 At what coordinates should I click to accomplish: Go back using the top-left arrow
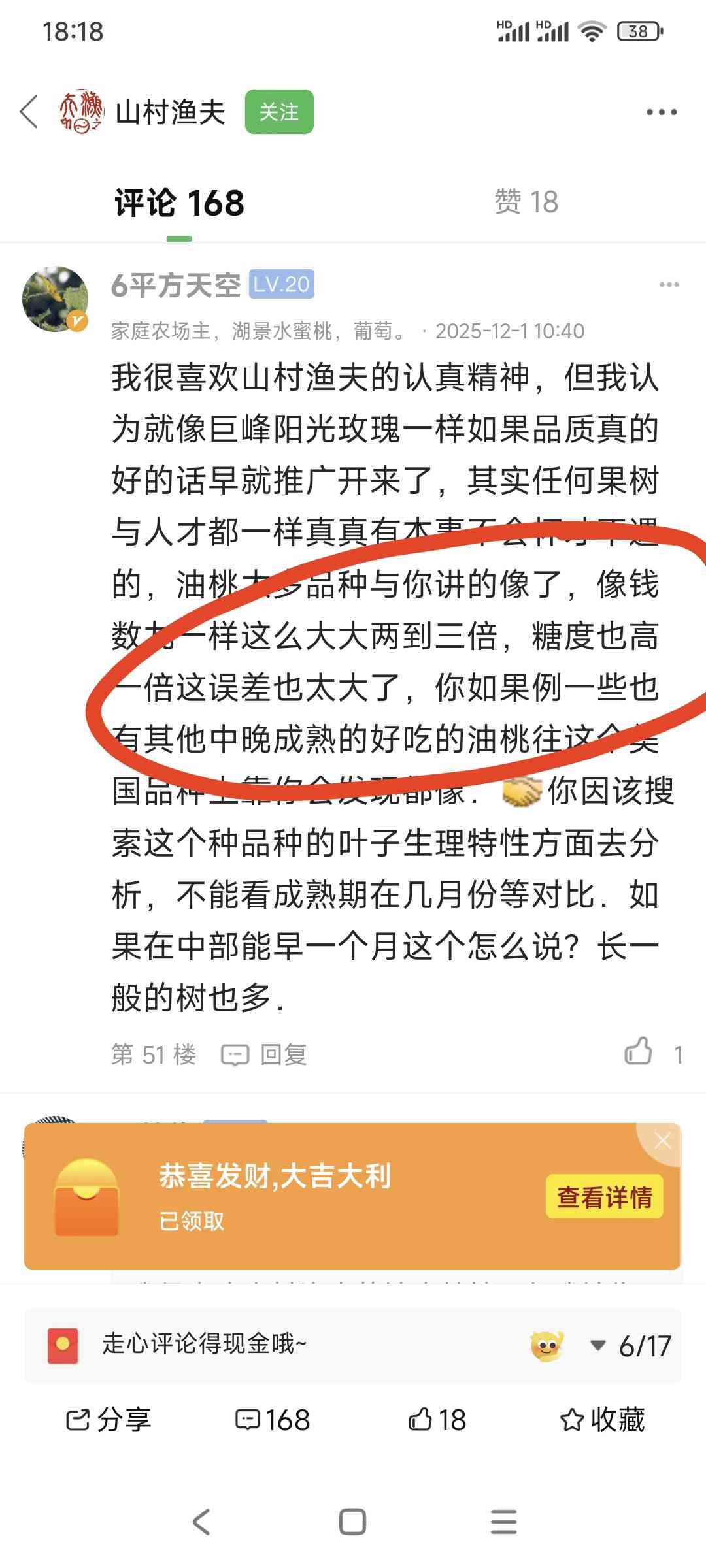click(29, 112)
